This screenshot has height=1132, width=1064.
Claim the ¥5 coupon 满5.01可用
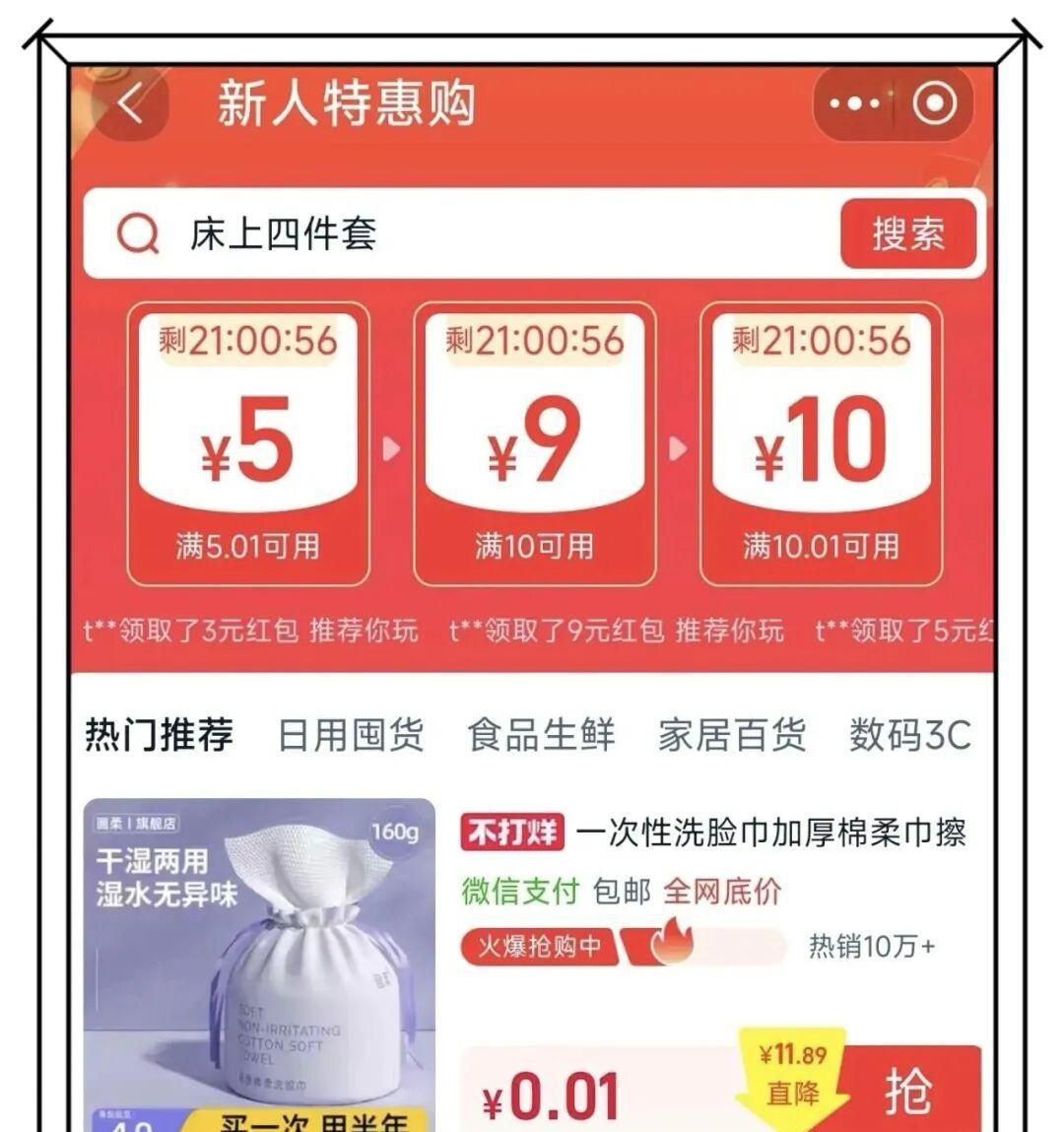click(247, 443)
